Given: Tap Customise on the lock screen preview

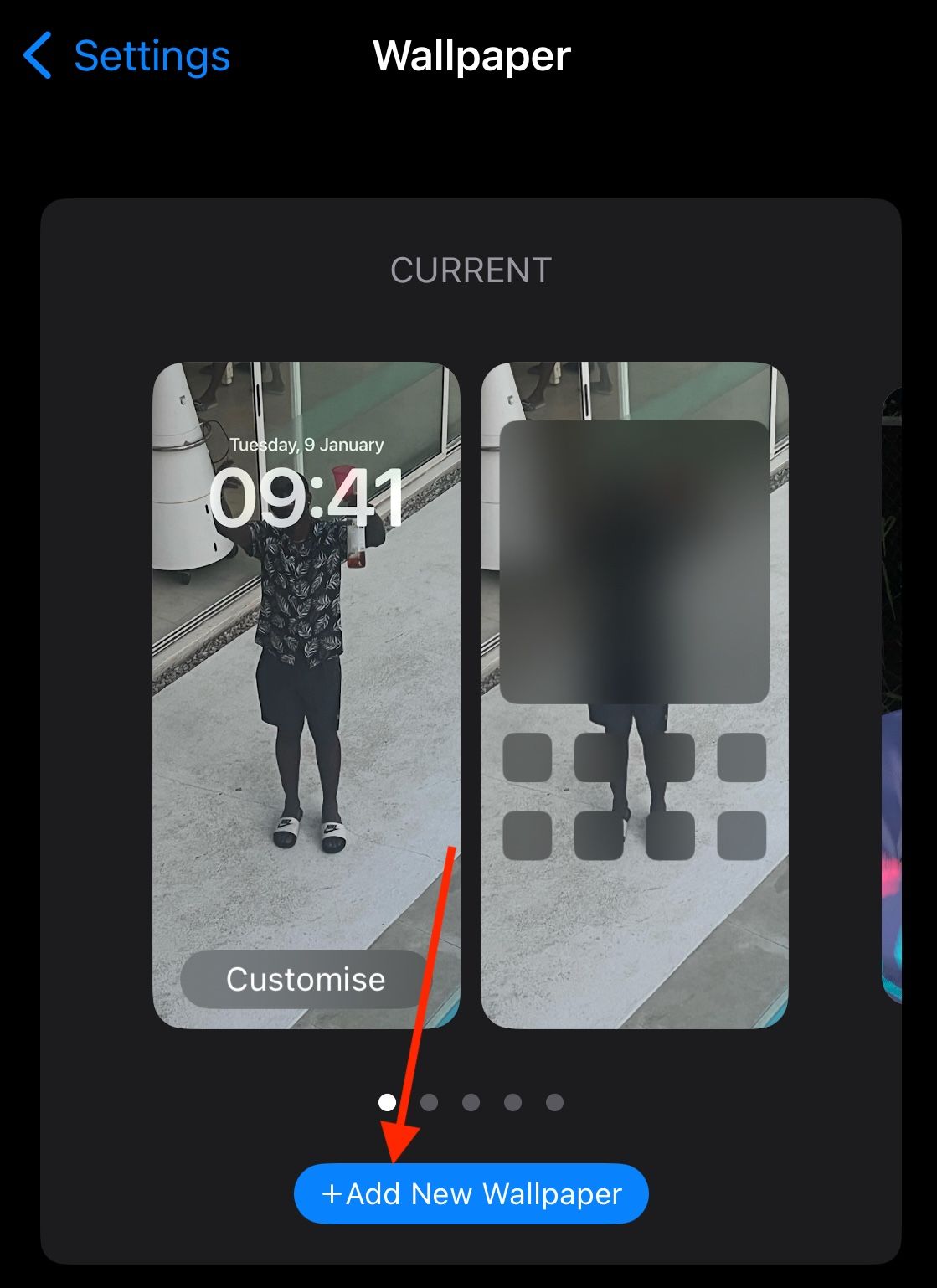Looking at the screenshot, I should click(306, 979).
